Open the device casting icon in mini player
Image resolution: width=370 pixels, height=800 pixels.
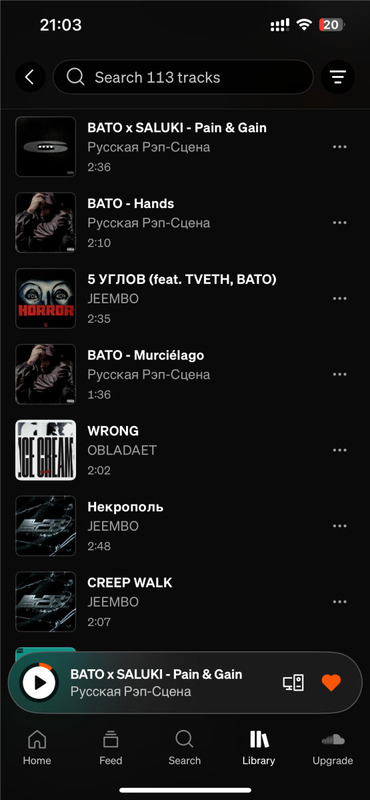click(293, 683)
